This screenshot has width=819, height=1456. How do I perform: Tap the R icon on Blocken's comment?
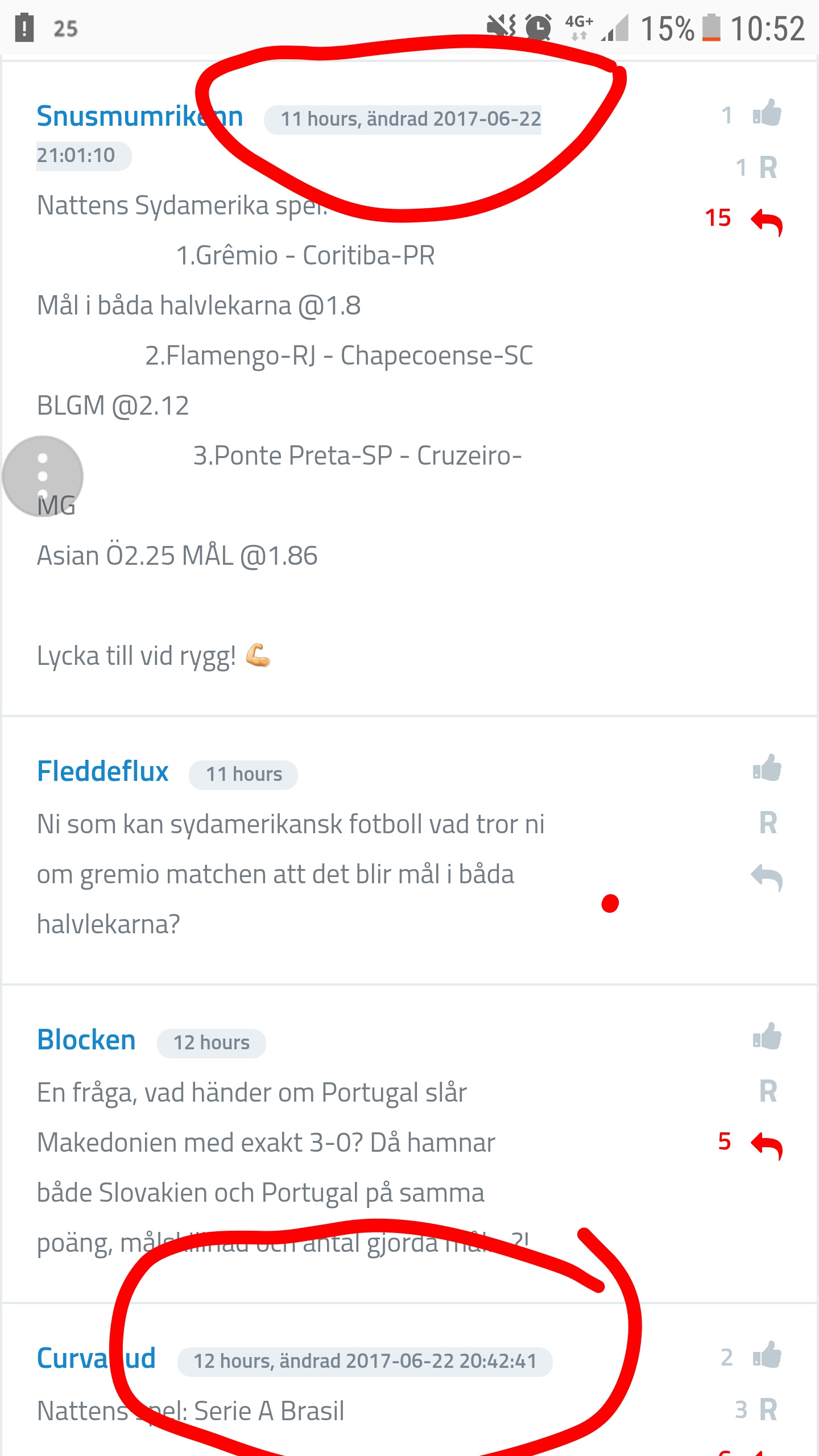(768, 1091)
